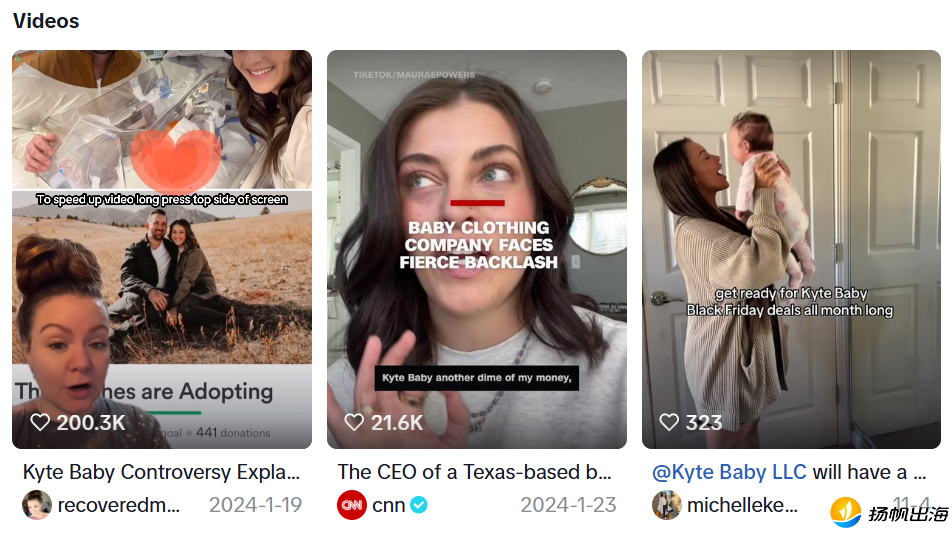
Task: Open the Kyte Baby Controversy Explained video
Action: click(162, 250)
